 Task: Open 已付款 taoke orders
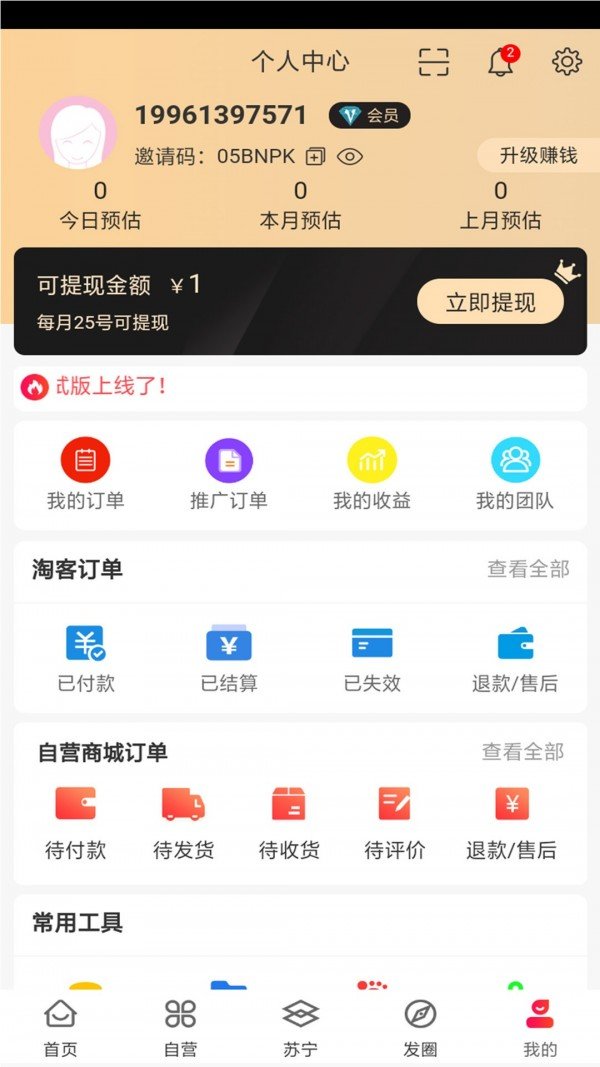click(x=85, y=658)
